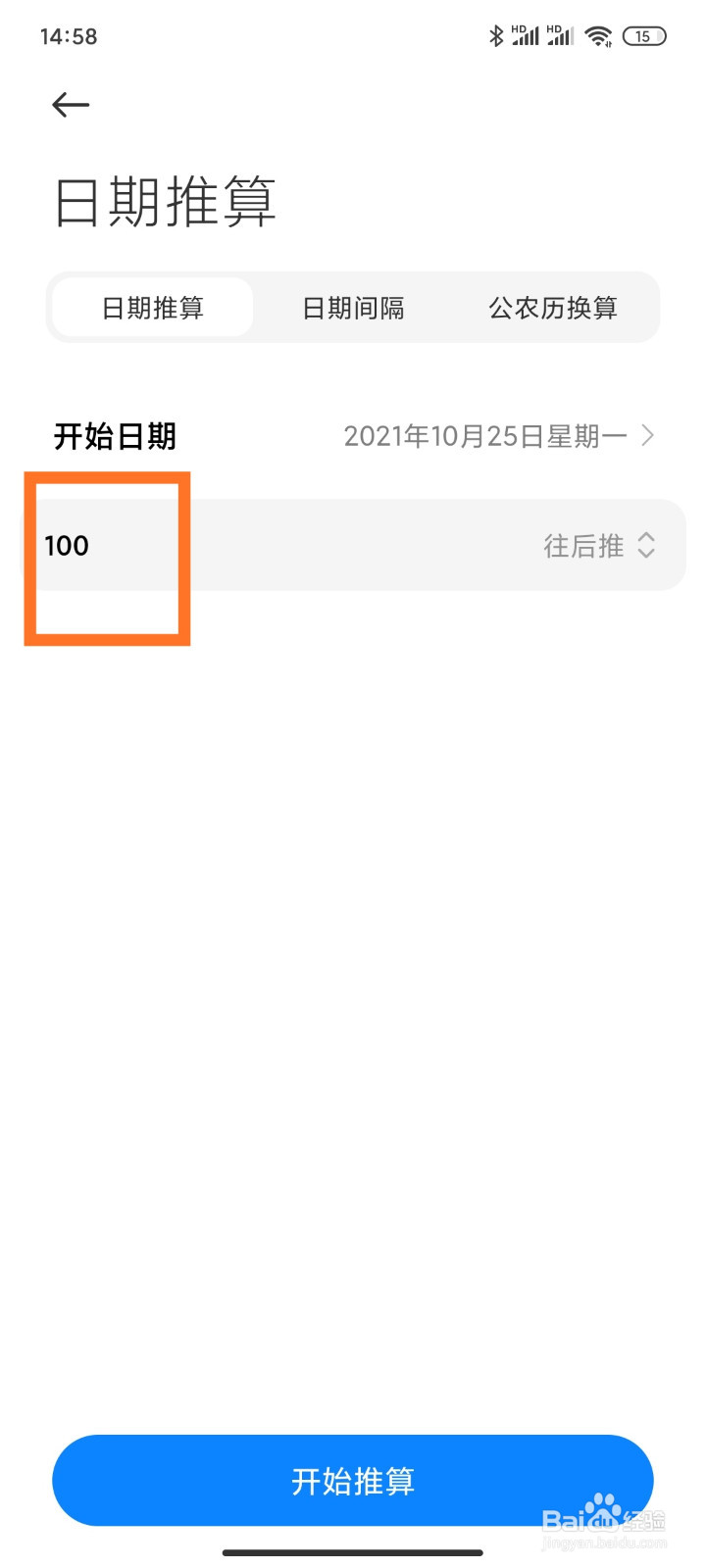Click the back arrow to exit date calculation
Viewport: 706px width, 1568px height.
(x=69, y=105)
